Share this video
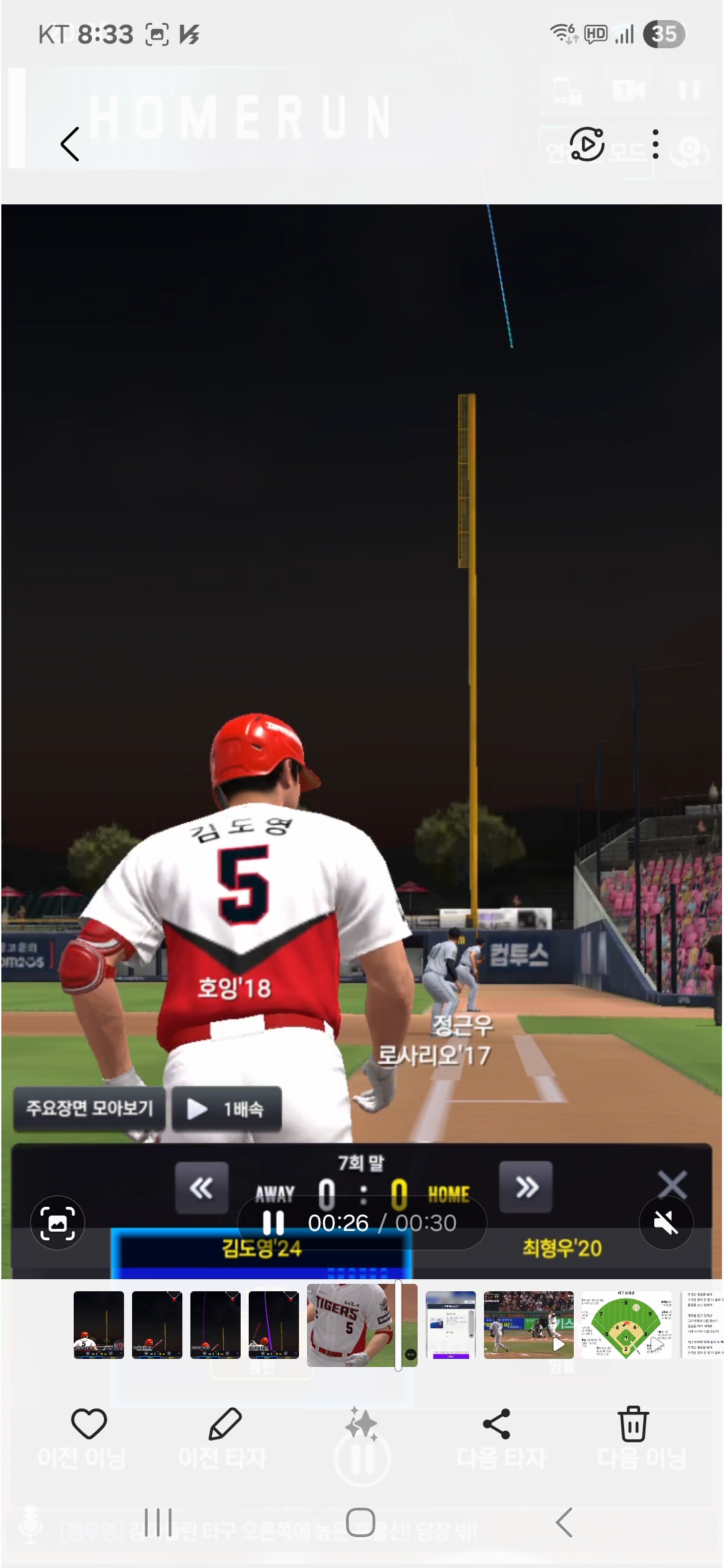Screen dimensions: 724x1568 [x=497, y=1423]
